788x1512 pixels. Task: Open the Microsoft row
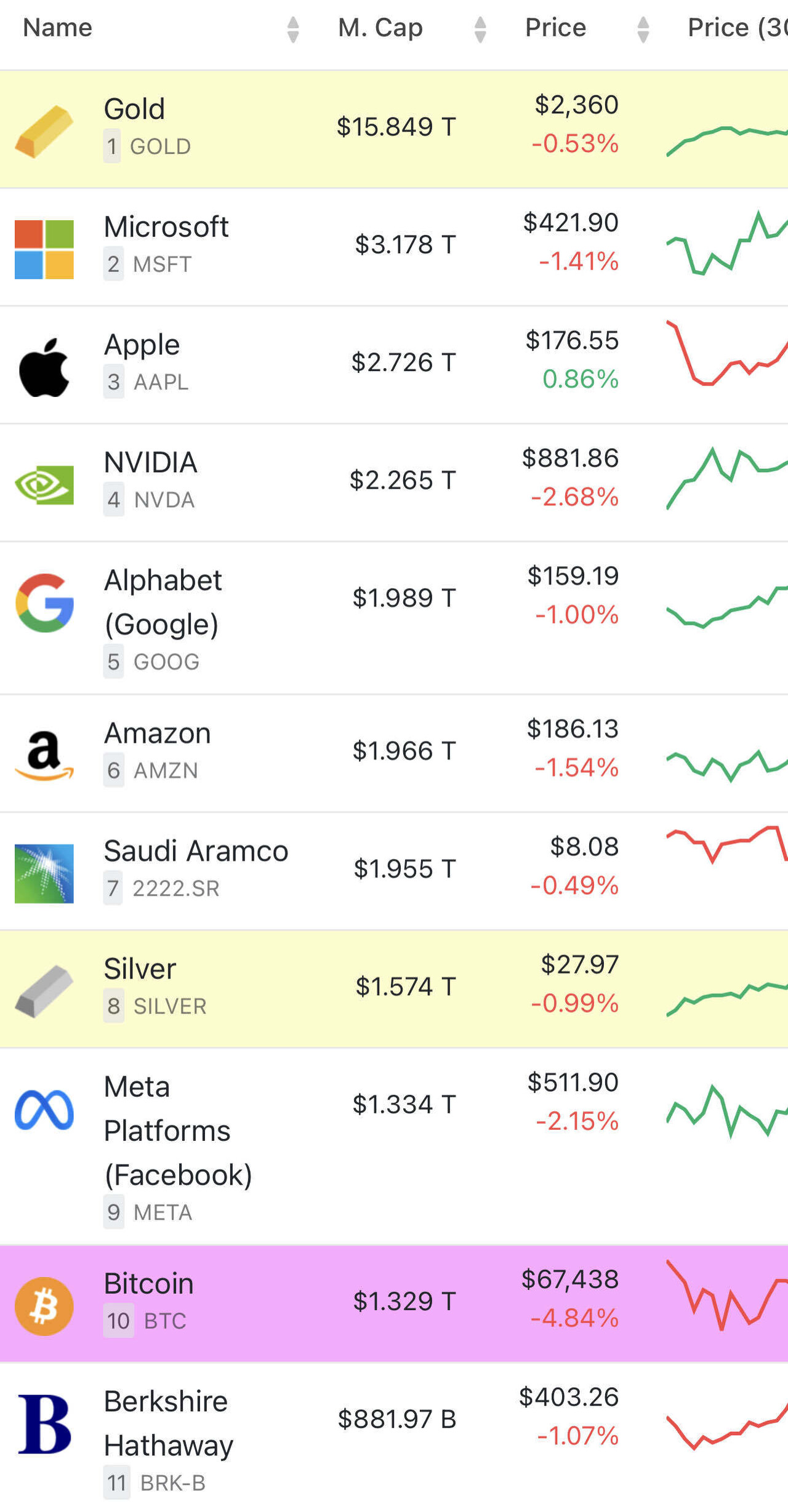tap(166, 227)
